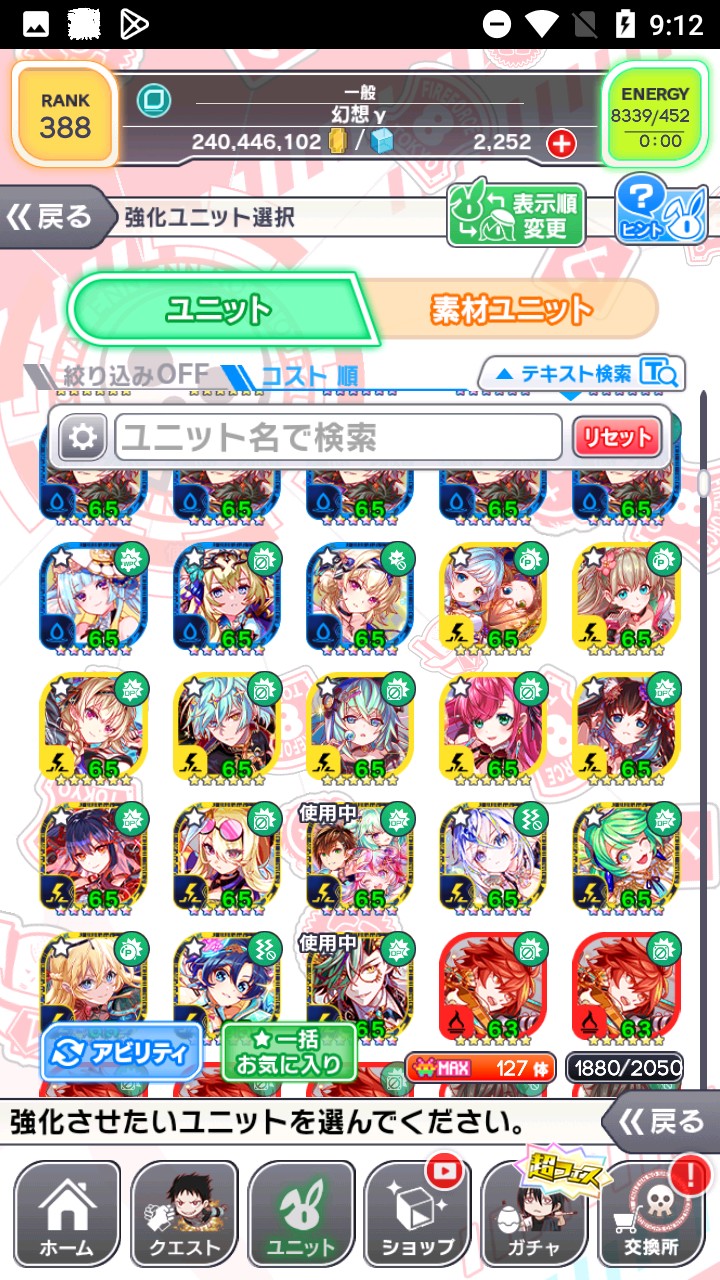Open search settings gear icon
The height and width of the screenshot is (1280, 720).
[x=83, y=437]
